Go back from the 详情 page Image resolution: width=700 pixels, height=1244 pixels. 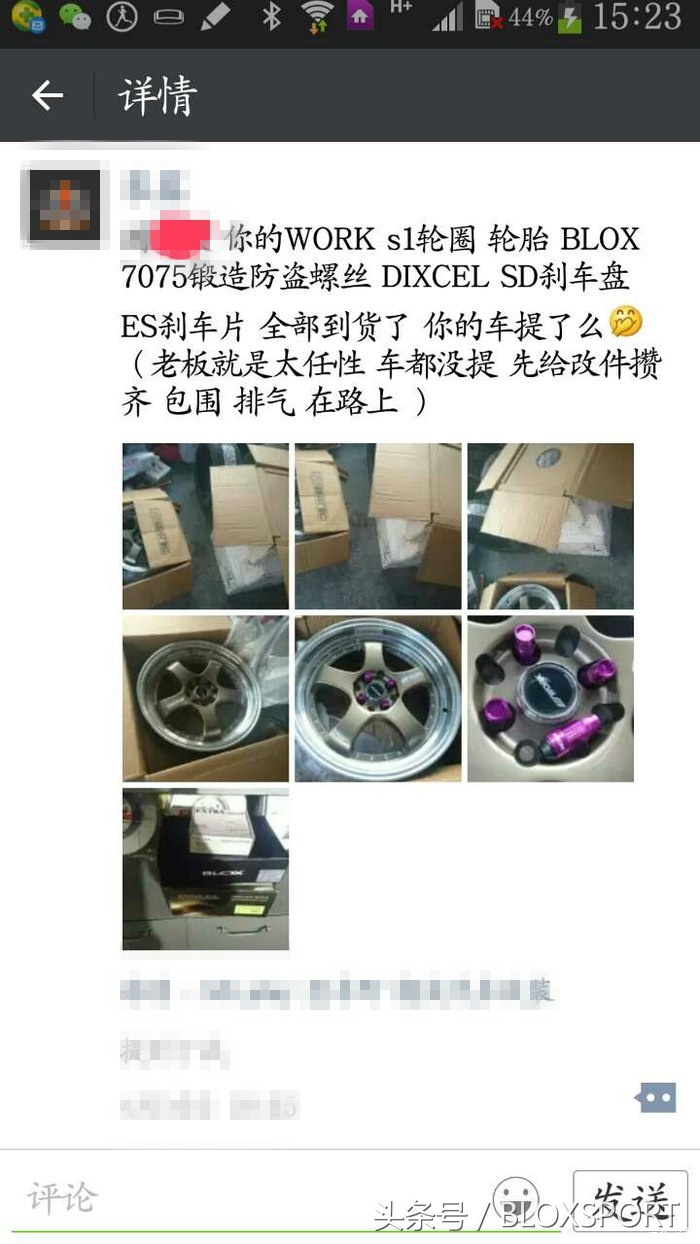(x=47, y=96)
